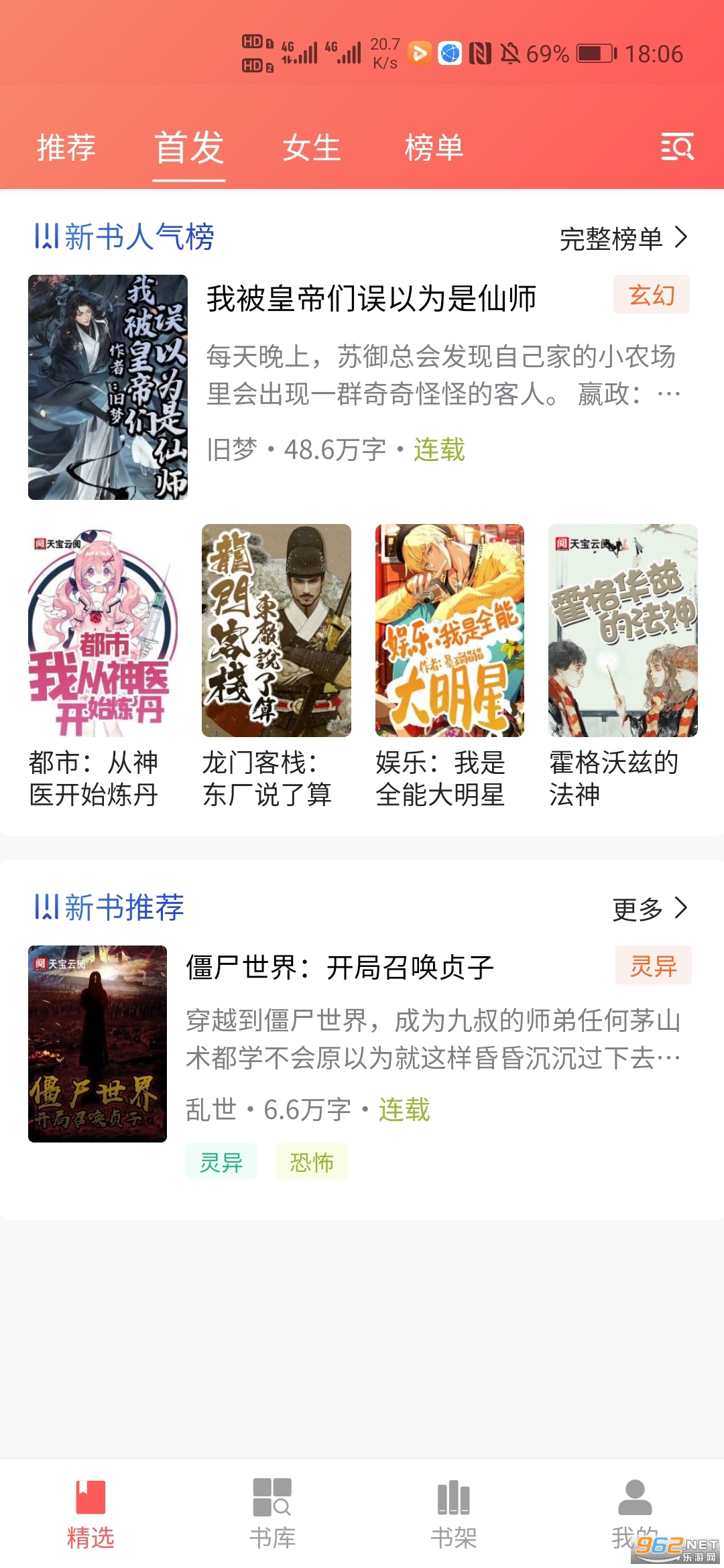Open the book 我被皇帝们误以为是仙师
The height and width of the screenshot is (1568, 724).
tap(371, 299)
